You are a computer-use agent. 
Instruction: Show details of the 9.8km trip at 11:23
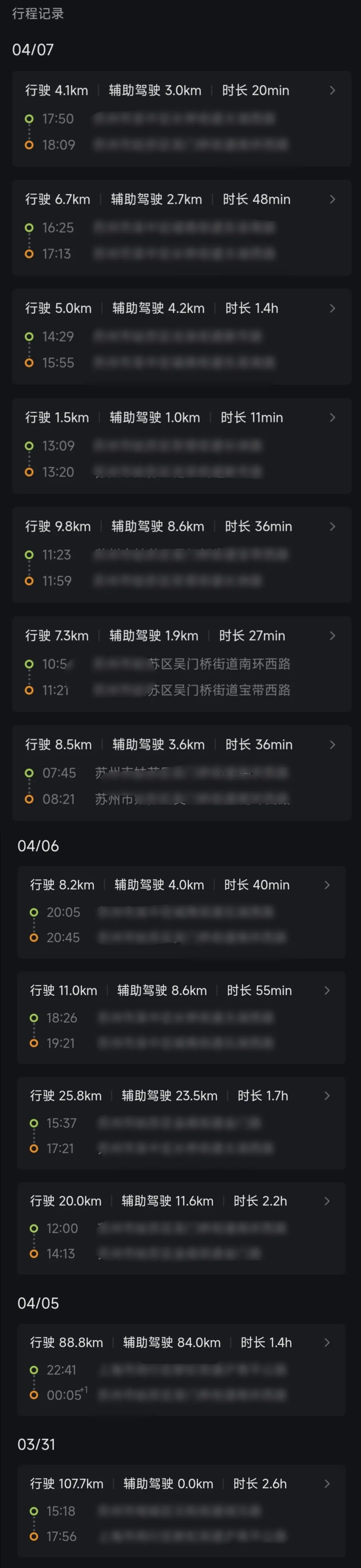(182, 555)
